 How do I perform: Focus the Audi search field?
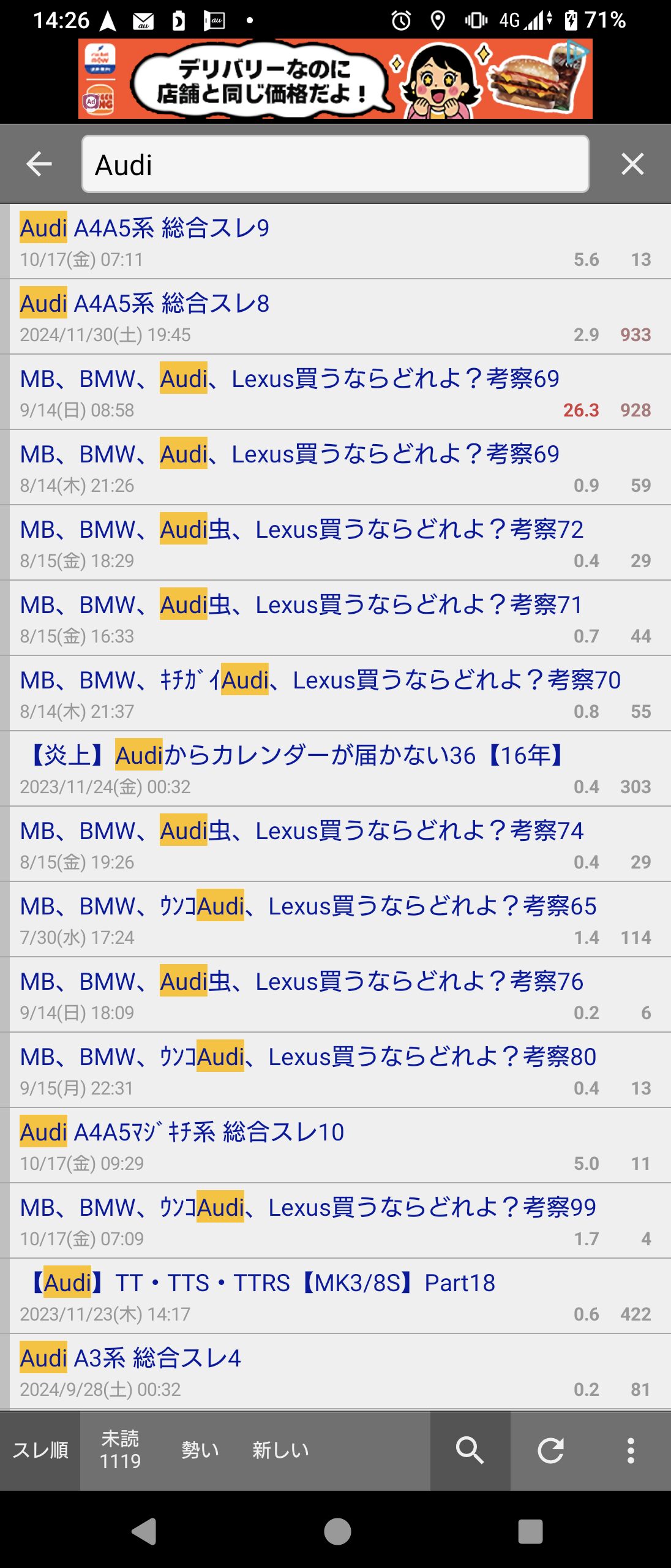[335, 164]
